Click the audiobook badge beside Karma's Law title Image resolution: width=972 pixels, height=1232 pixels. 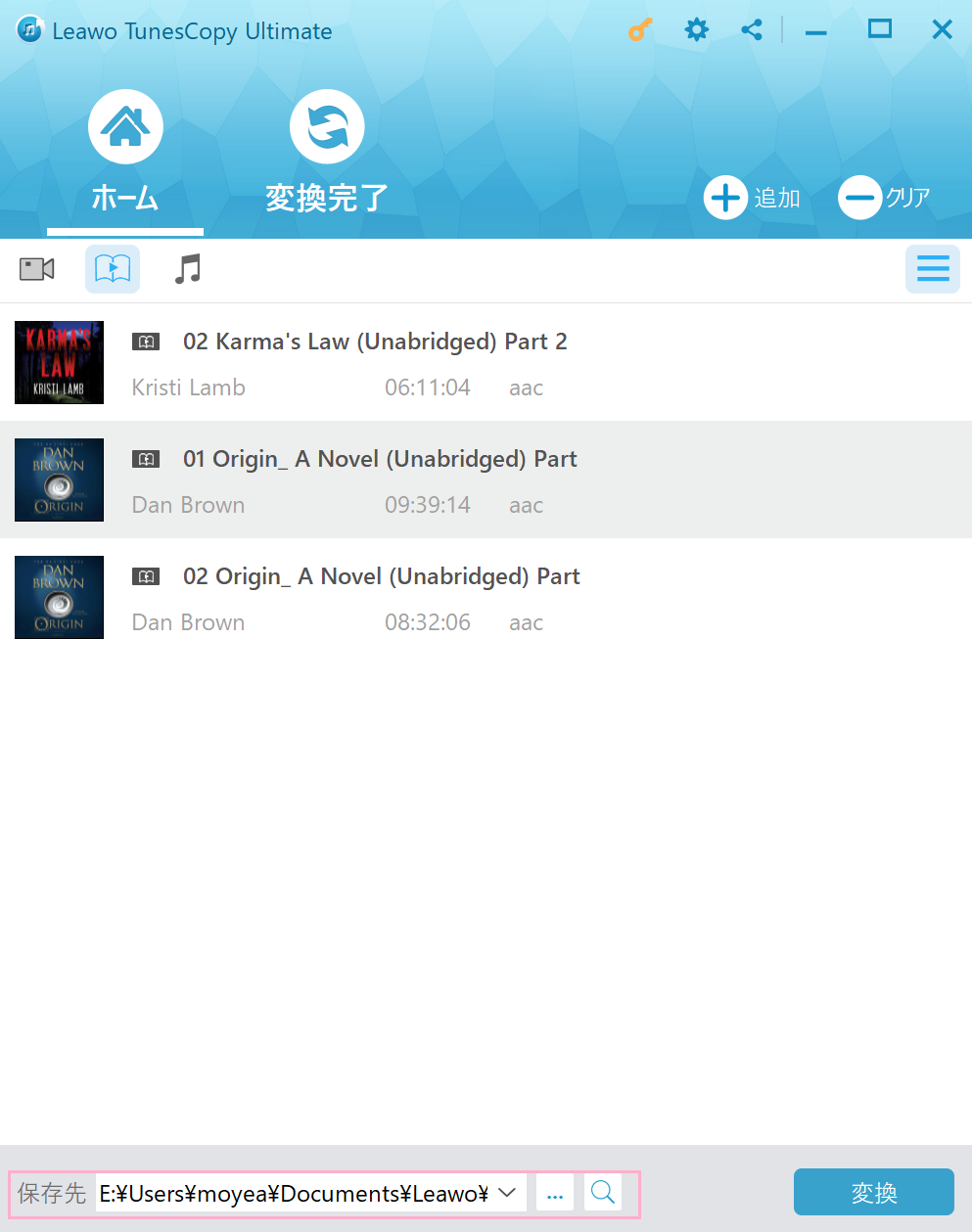coord(146,342)
